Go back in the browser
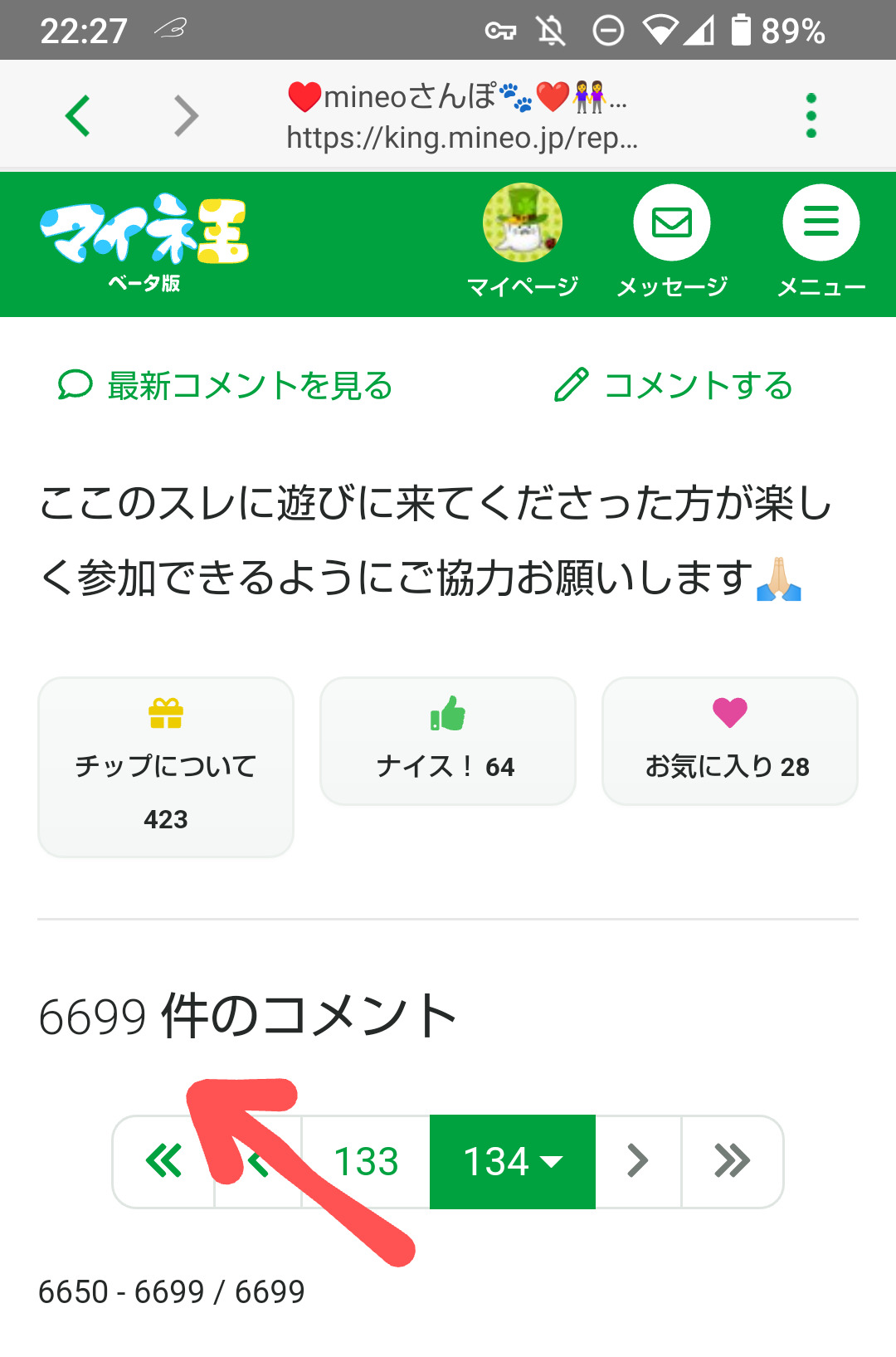896x1357 pixels. pos(78,115)
